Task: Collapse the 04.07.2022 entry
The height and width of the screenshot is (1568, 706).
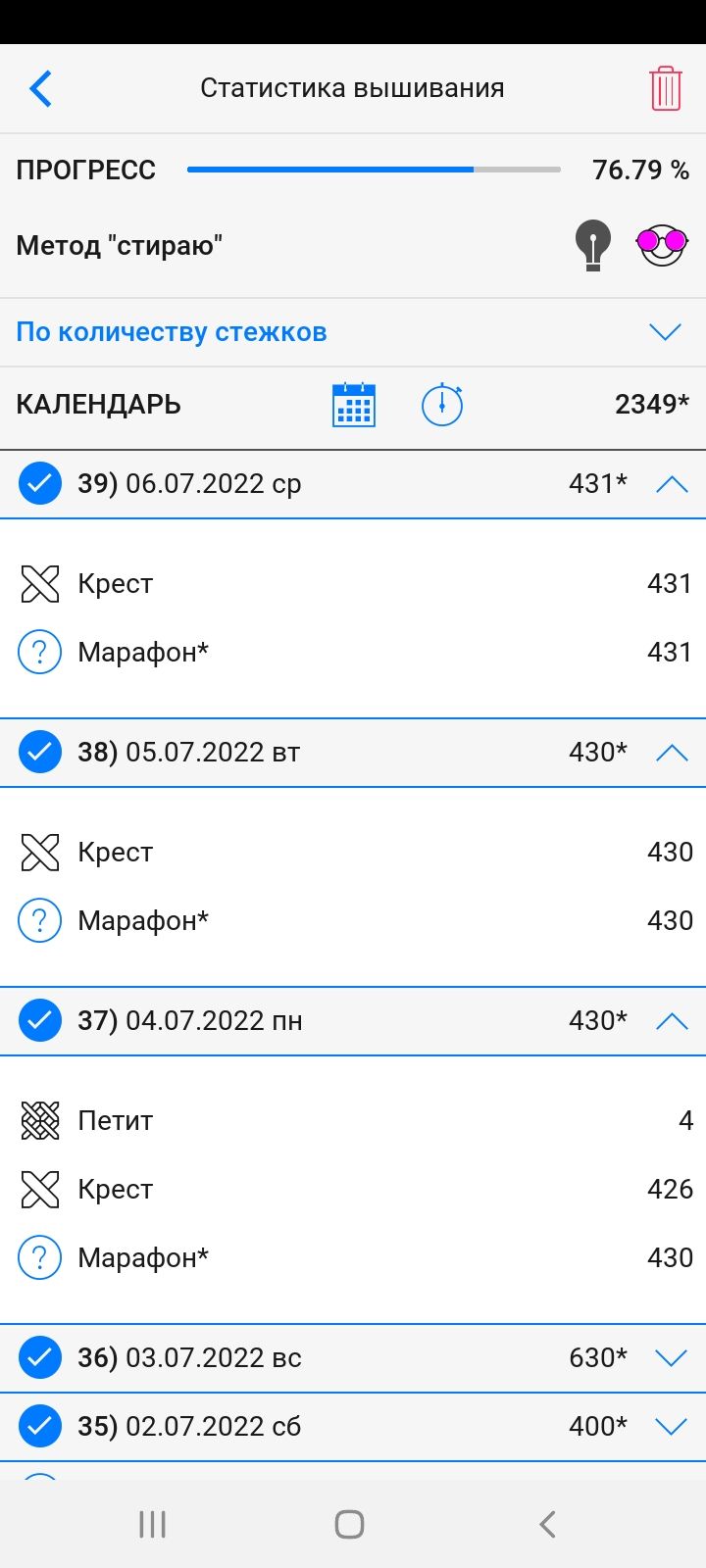Action: pos(672,1021)
